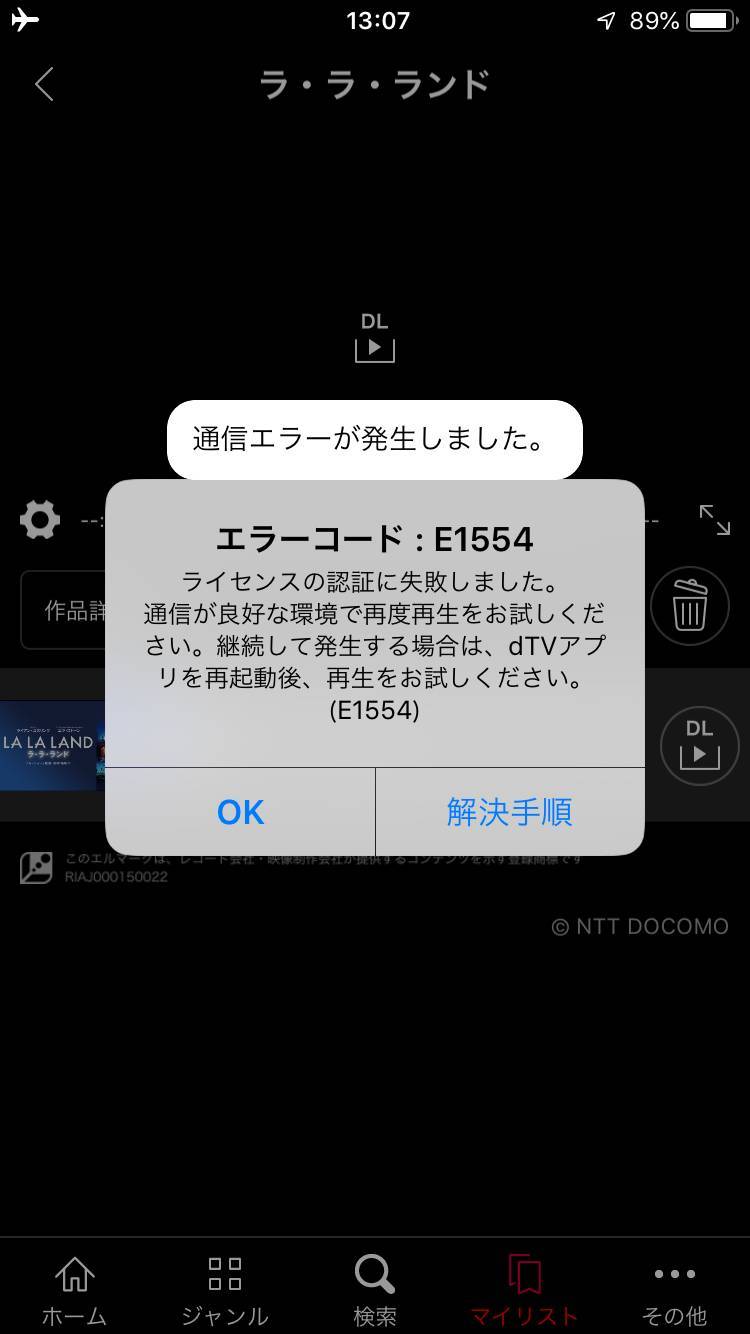
Task: Open the La La Land thumbnail
Action: 52,745
